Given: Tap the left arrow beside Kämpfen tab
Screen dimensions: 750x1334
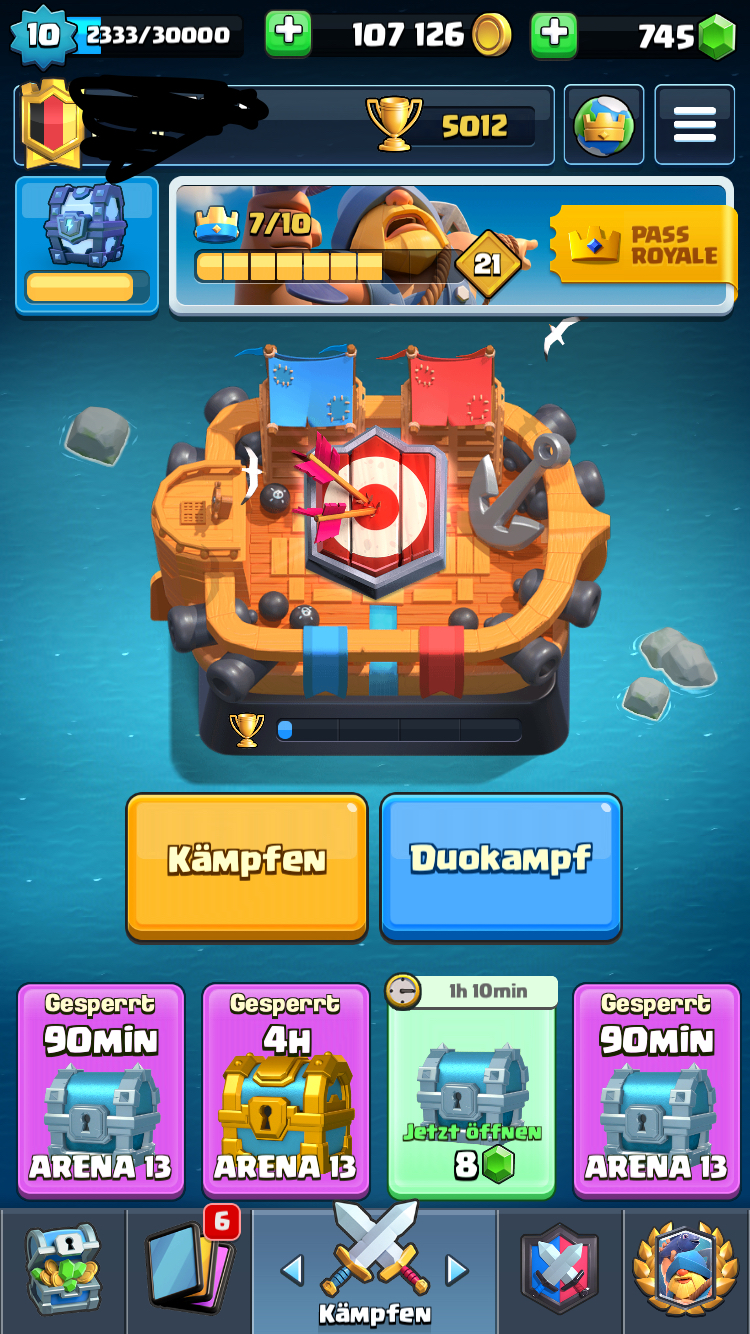Looking at the screenshot, I should (292, 1270).
